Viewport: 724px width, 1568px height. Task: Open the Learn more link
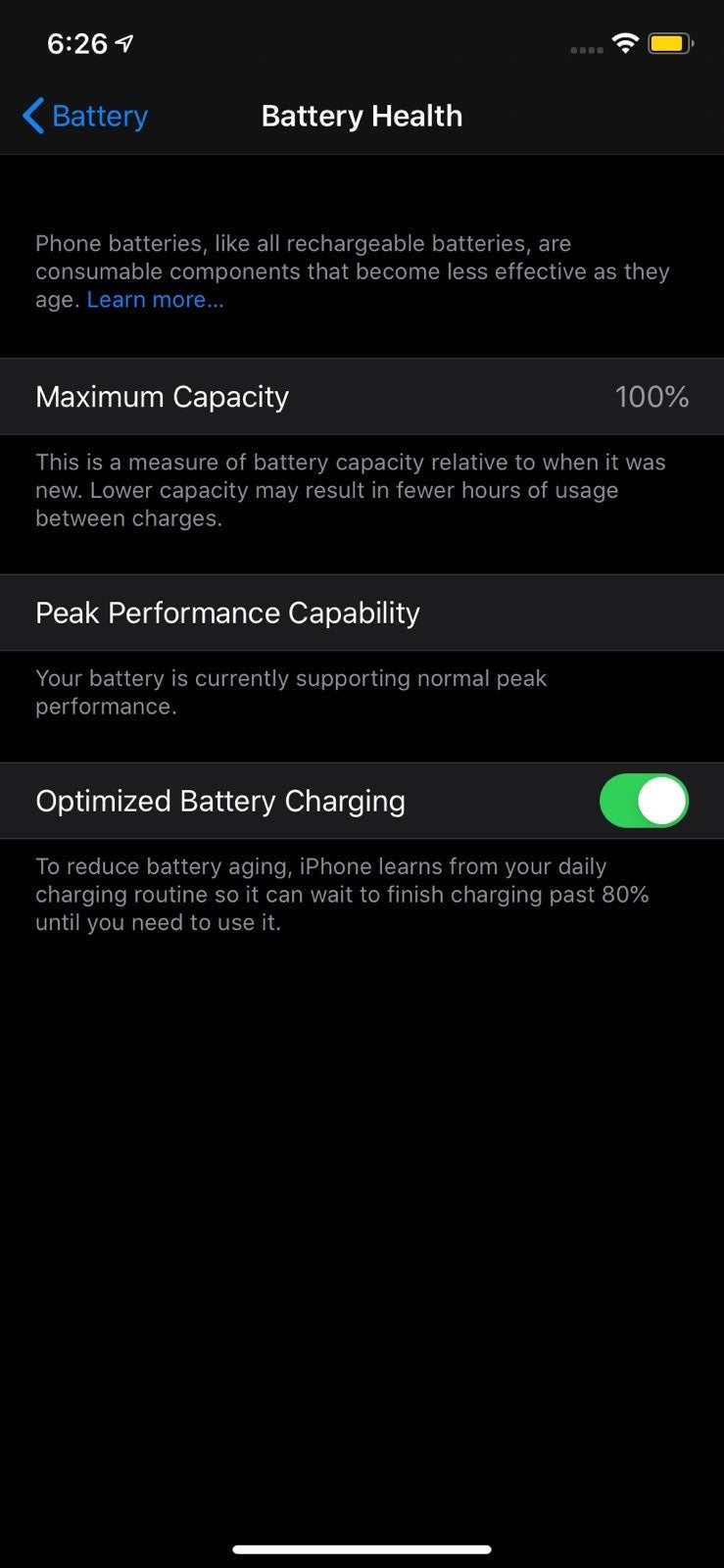coord(155,300)
